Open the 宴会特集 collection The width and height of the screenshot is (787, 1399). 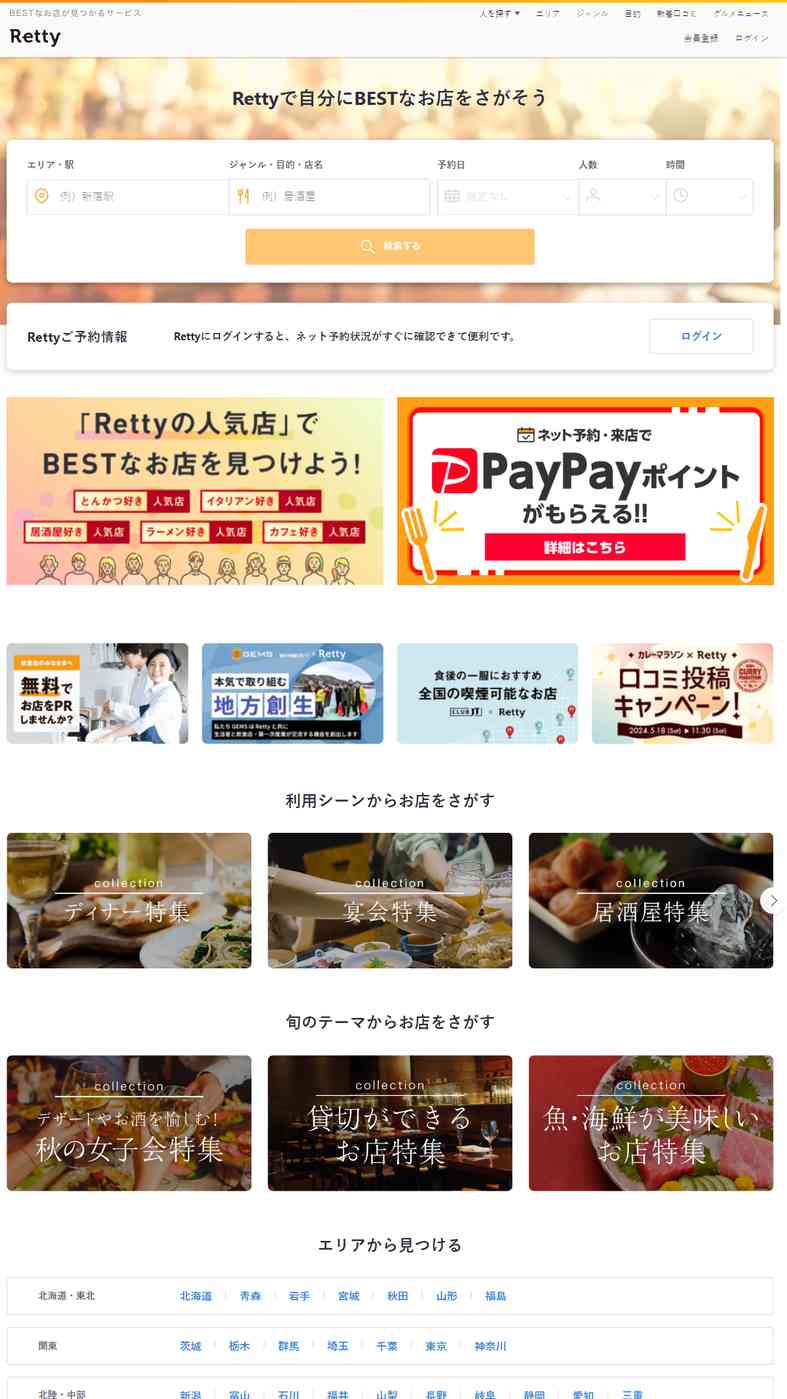(x=390, y=900)
